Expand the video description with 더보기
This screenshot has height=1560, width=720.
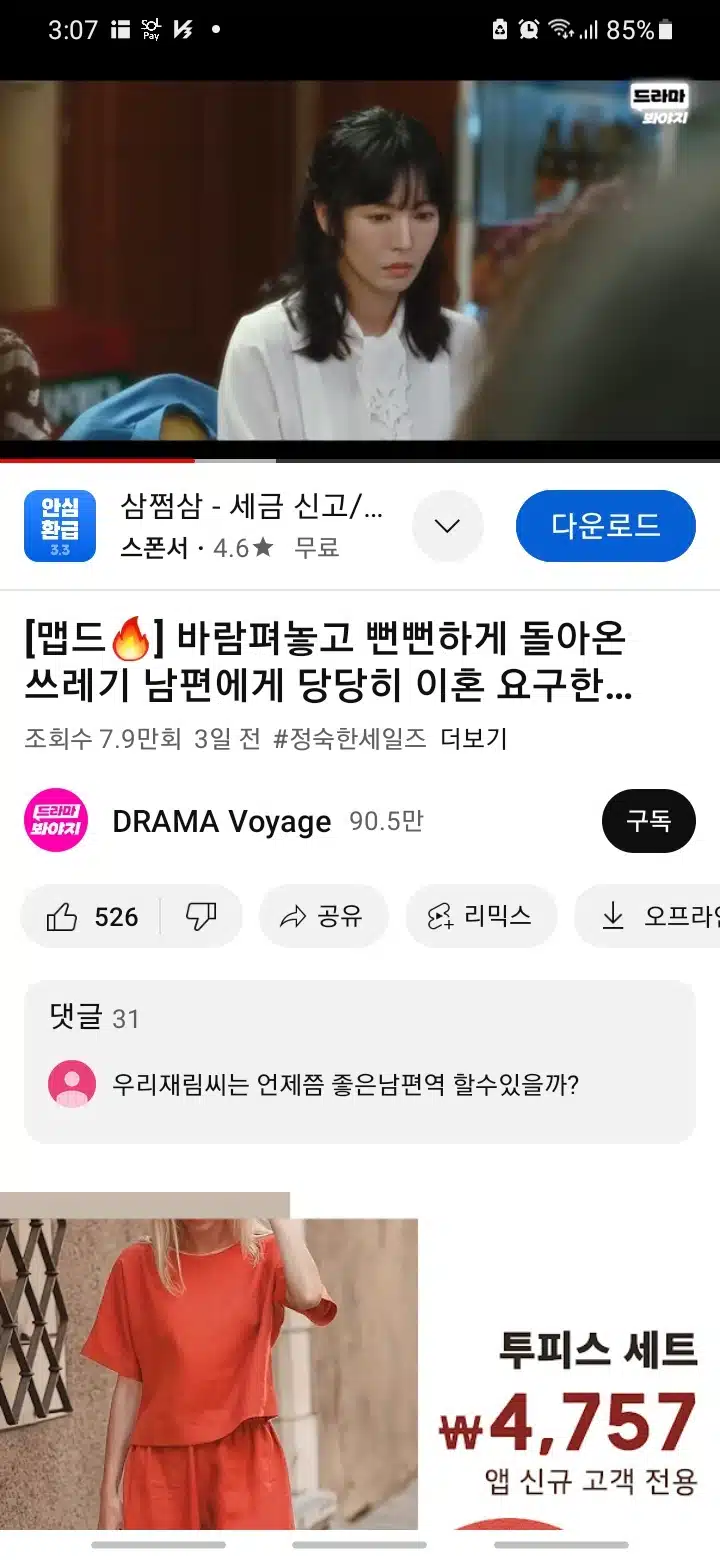tap(475, 739)
